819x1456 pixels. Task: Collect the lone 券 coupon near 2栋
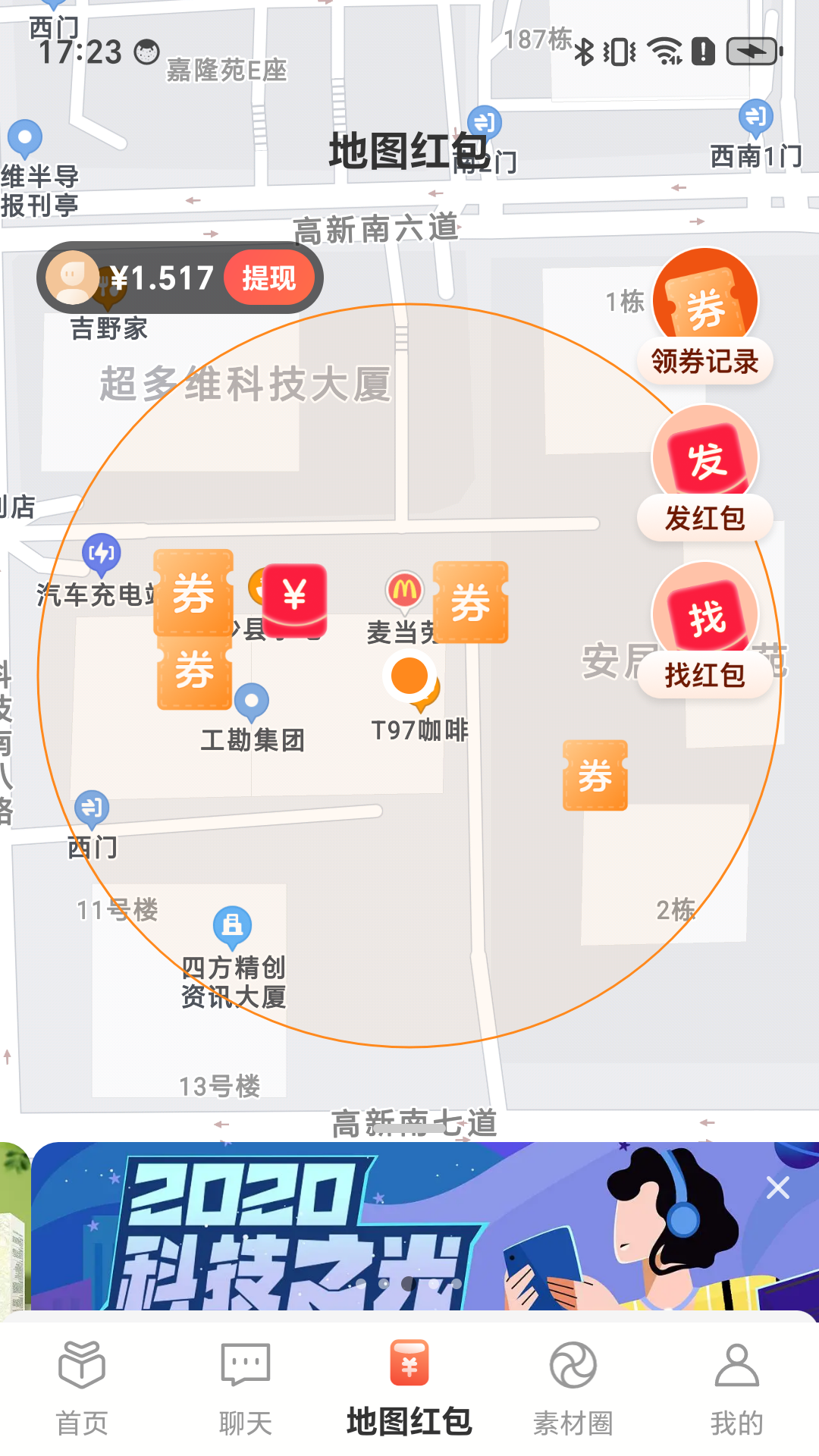tap(595, 775)
